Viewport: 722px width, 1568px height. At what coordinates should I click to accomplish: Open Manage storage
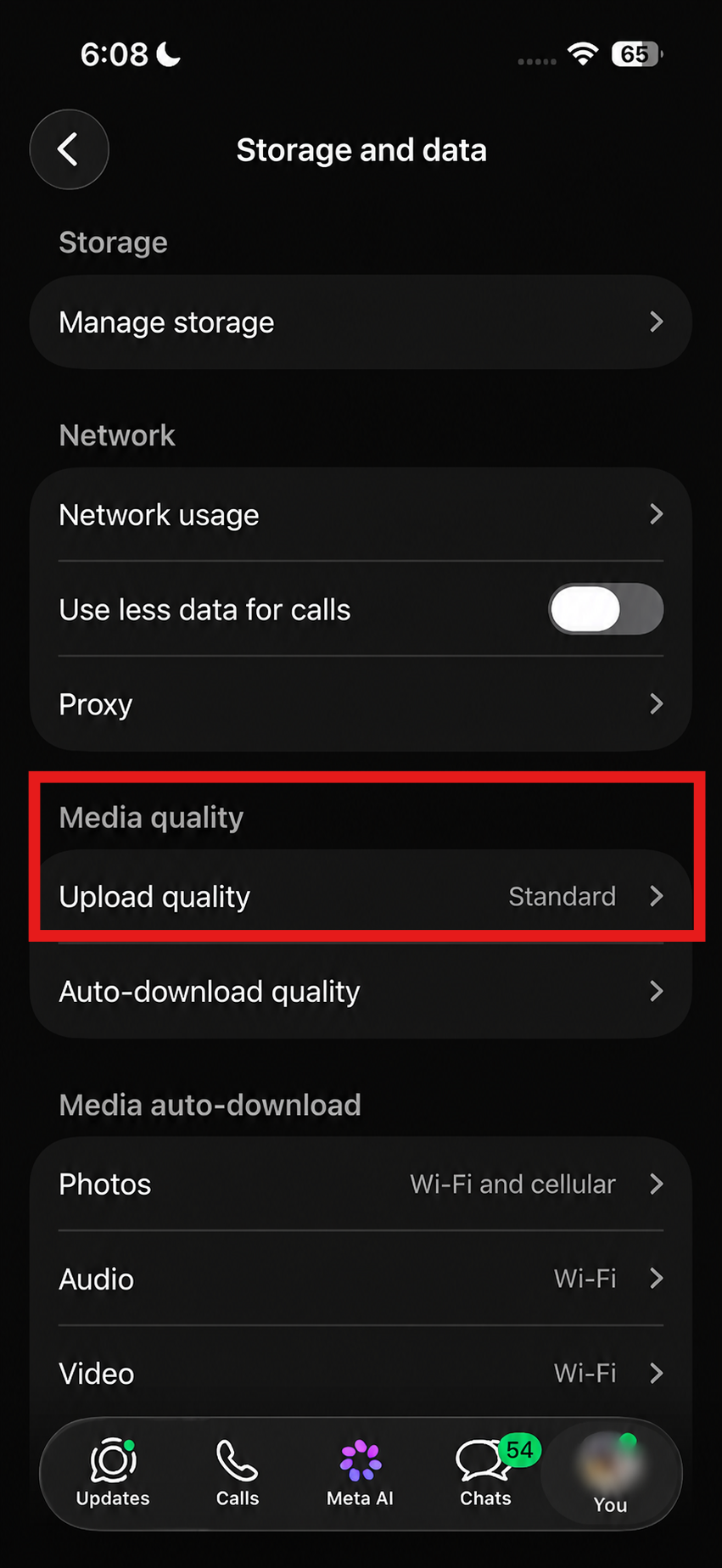click(361, 322)
